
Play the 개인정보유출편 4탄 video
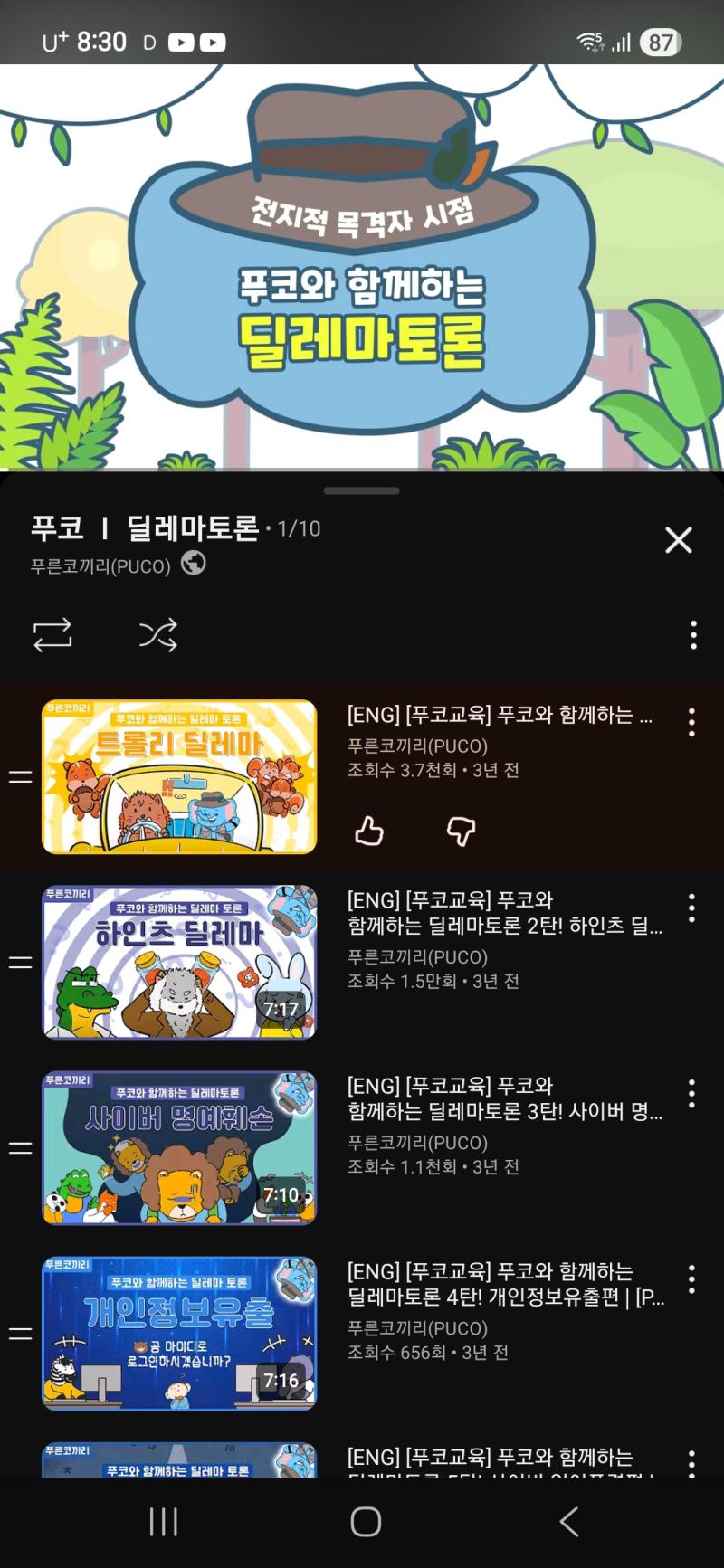tap(179, 1333)
